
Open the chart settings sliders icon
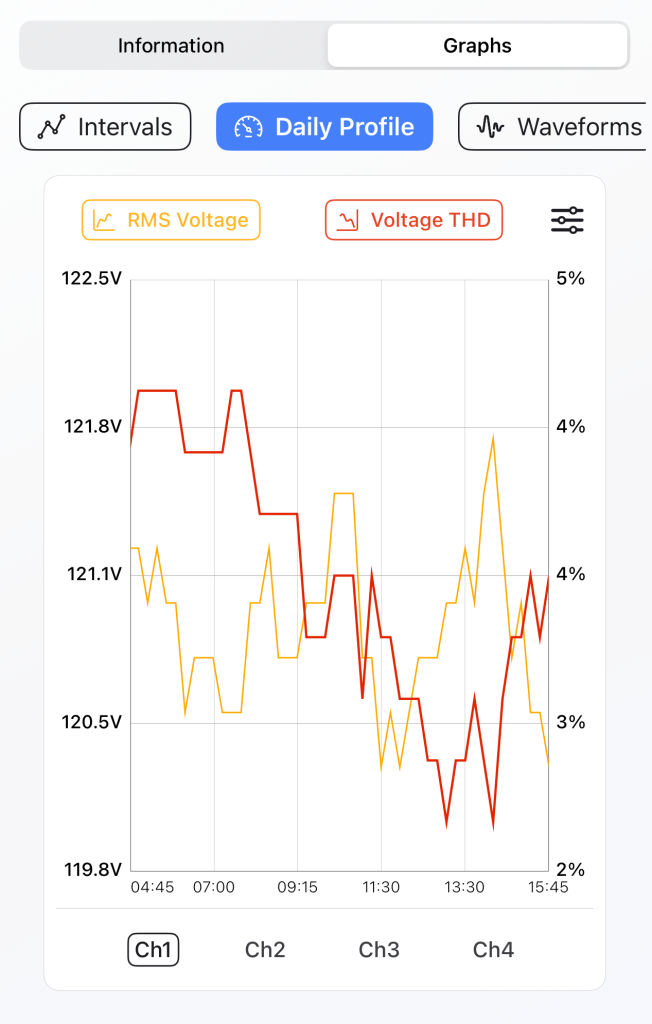pyautogui.click(x=567, y=220)
